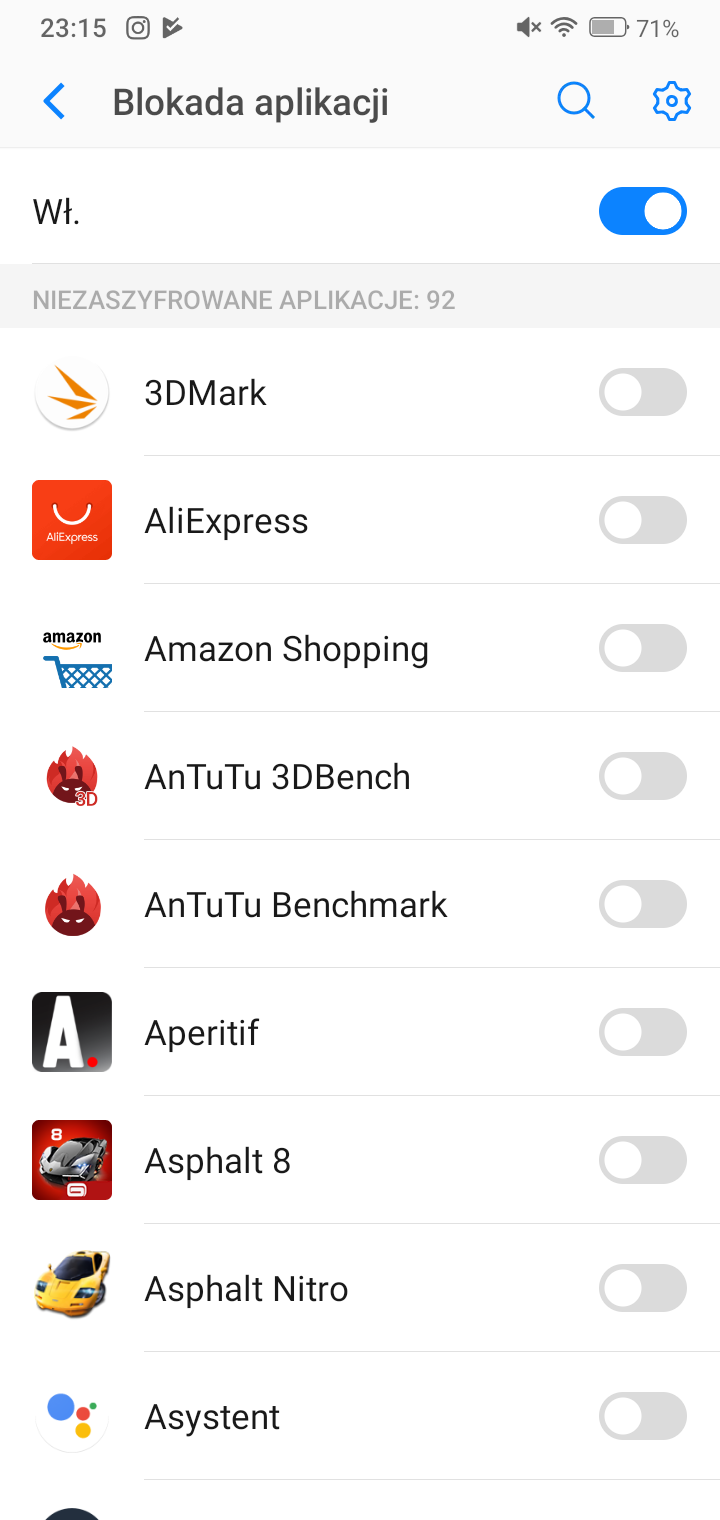Viewport: 720px width, 1520px height.
Task: Open the search magnifier icon
Action: pyautogui.click(x=575, y=102)
